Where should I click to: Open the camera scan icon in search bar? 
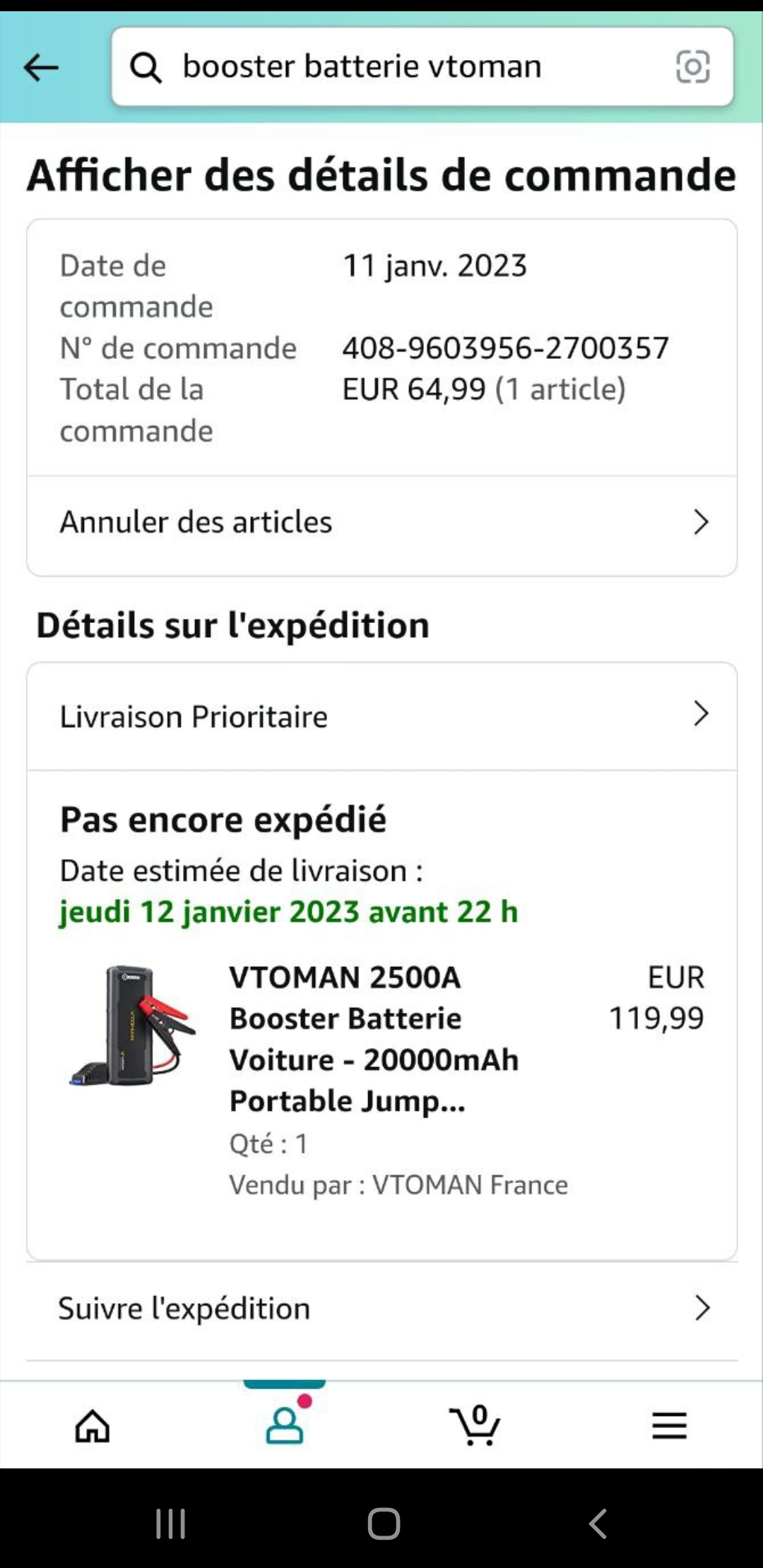(x=692, y=67)
